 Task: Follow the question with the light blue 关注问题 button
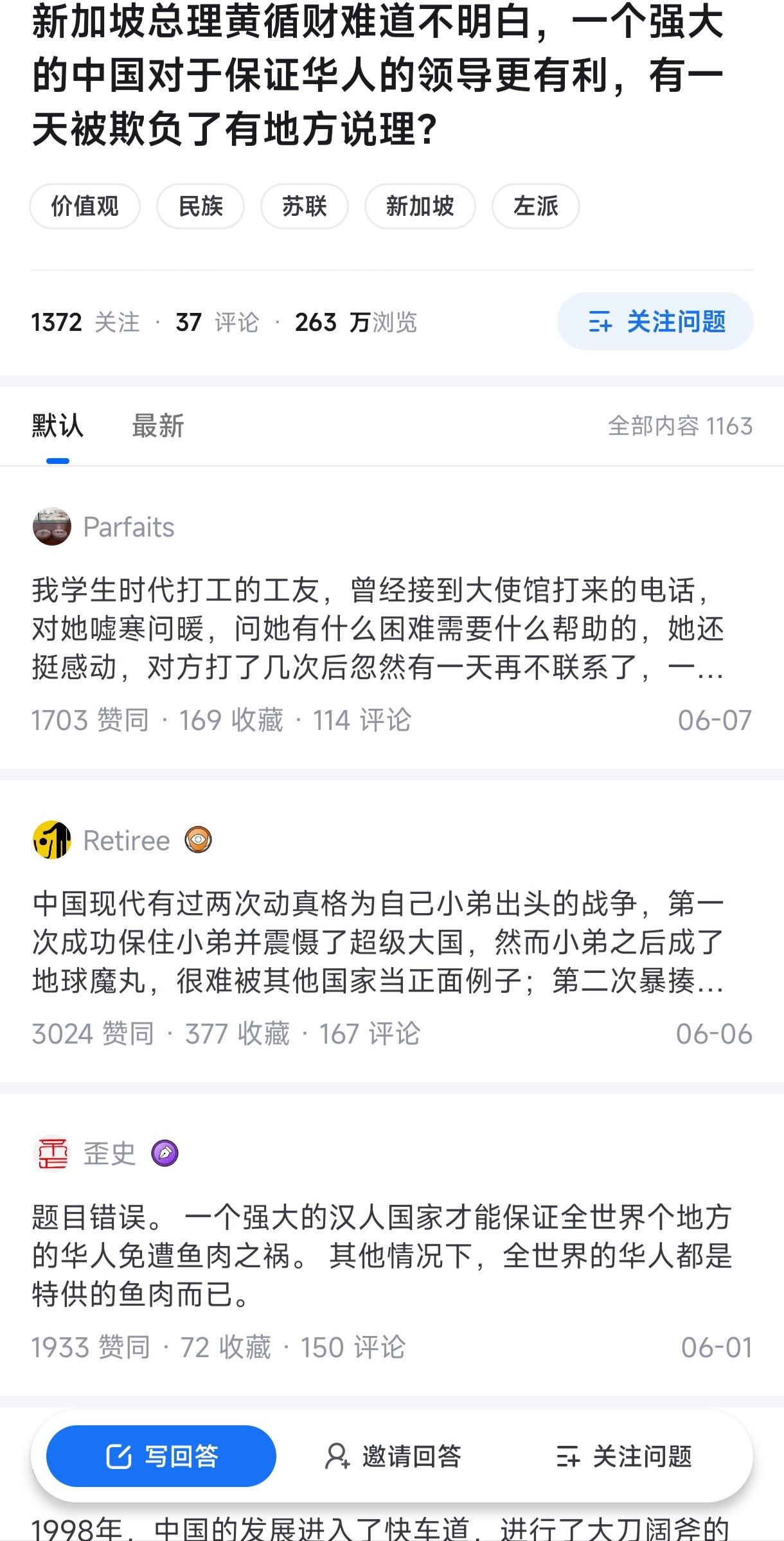[655, 321]
